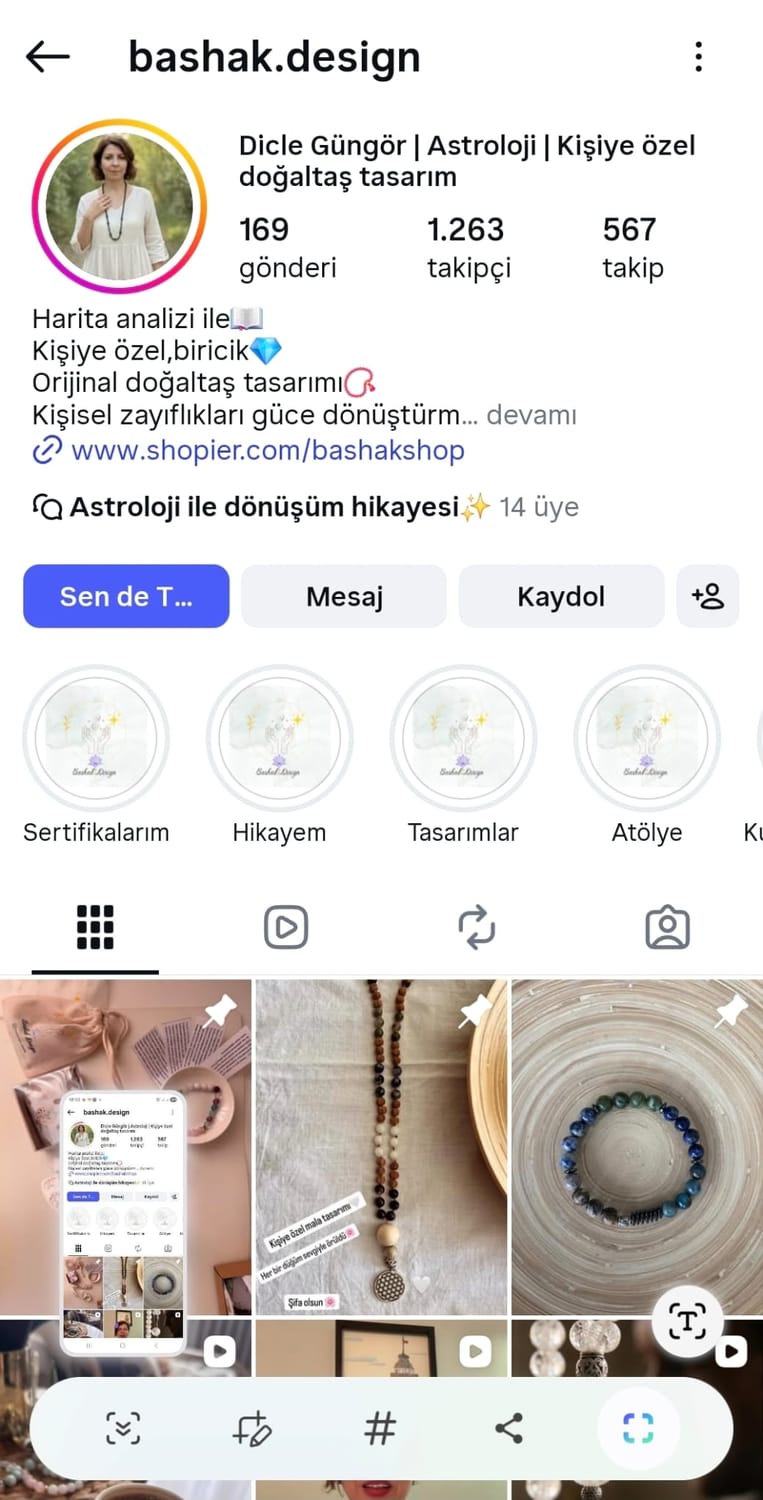This screenshot has width=763, height=1500.
Task: Tap the Kaydol button
Action: tap(561, 597)
